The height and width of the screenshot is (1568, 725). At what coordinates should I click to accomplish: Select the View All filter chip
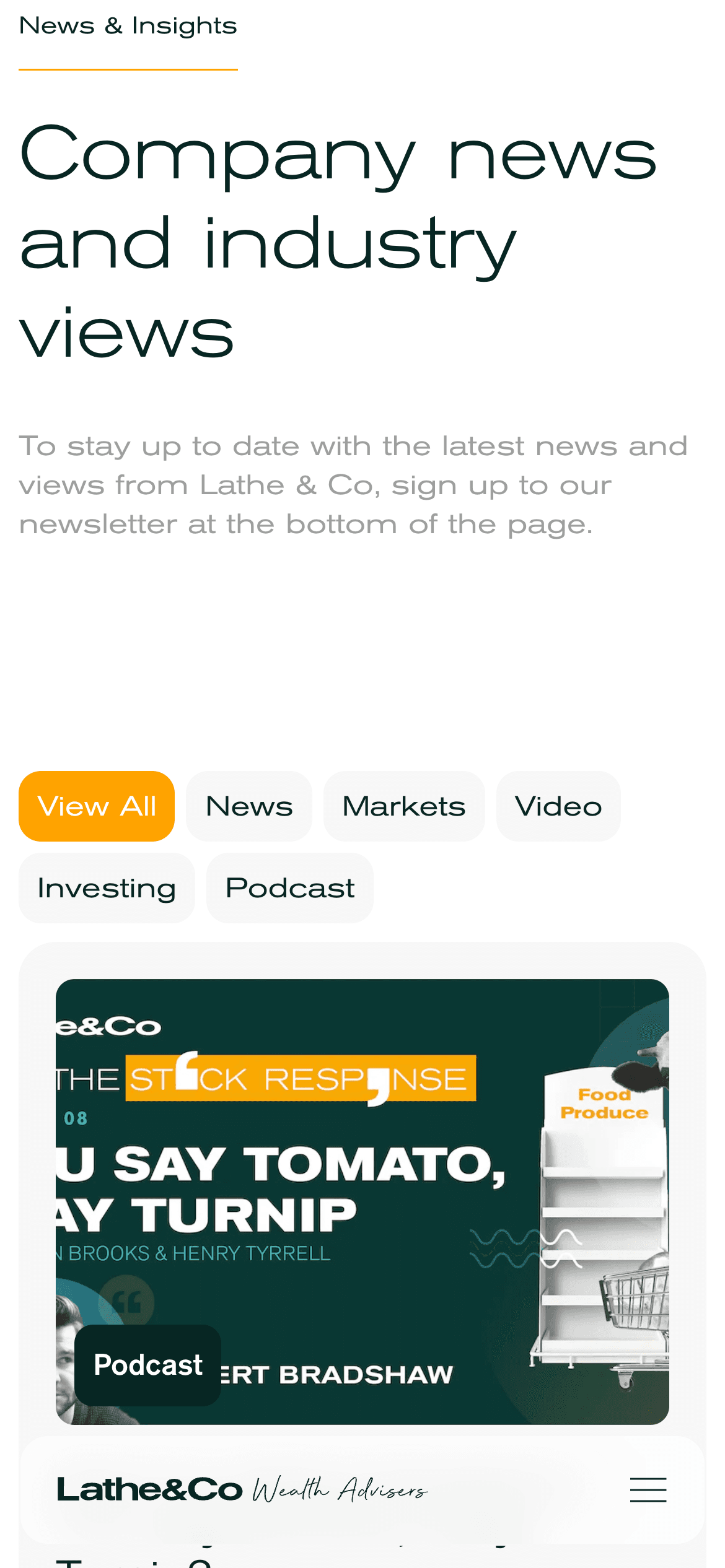97,806
